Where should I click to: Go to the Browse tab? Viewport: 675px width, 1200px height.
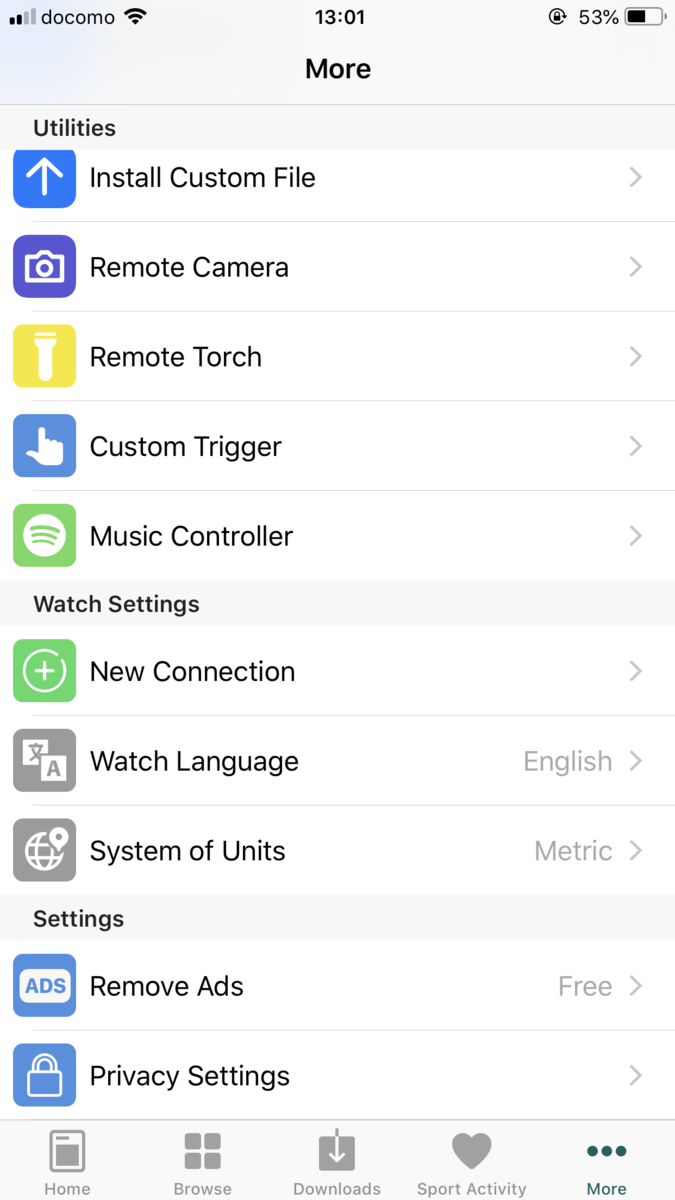pos(203,1163)
